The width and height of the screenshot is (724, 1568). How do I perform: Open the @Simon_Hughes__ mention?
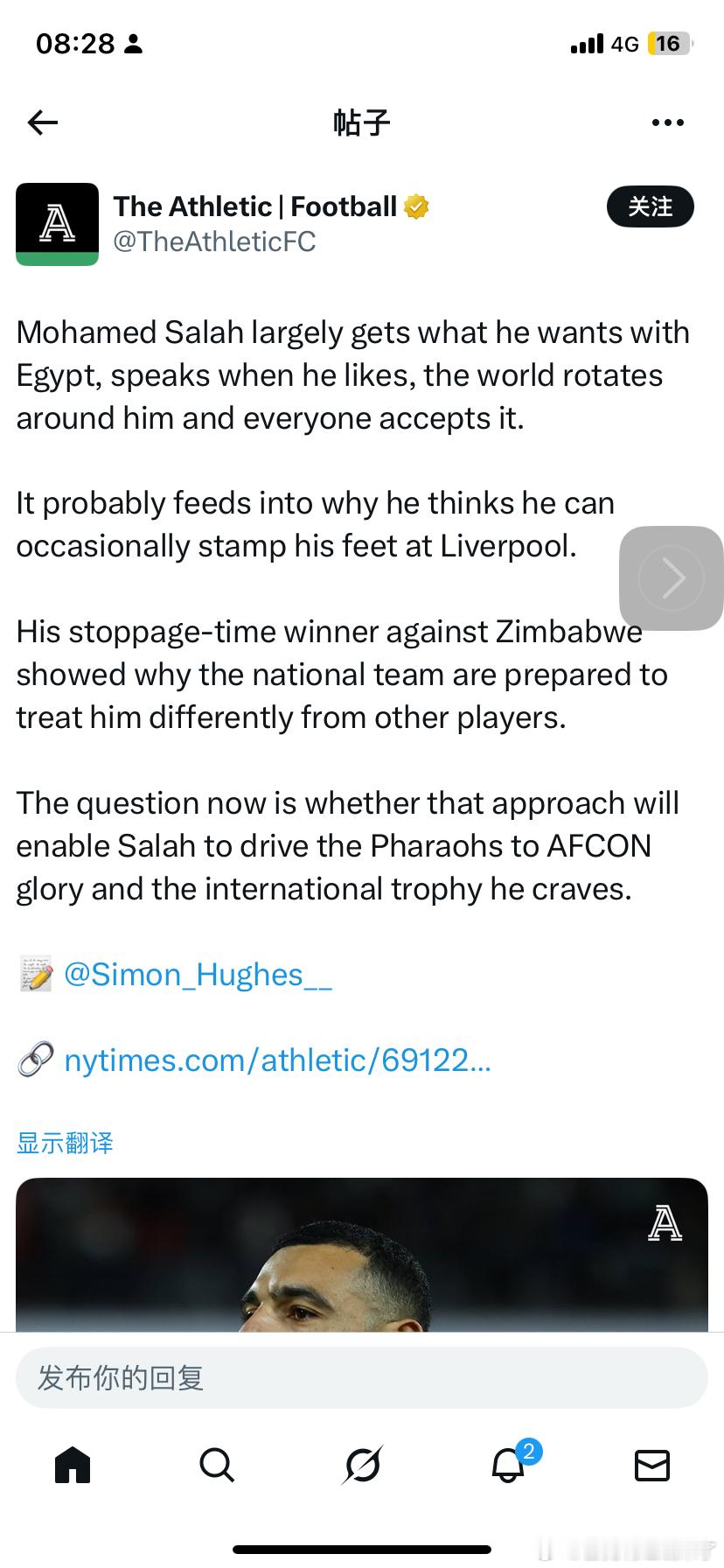point(198,975)
